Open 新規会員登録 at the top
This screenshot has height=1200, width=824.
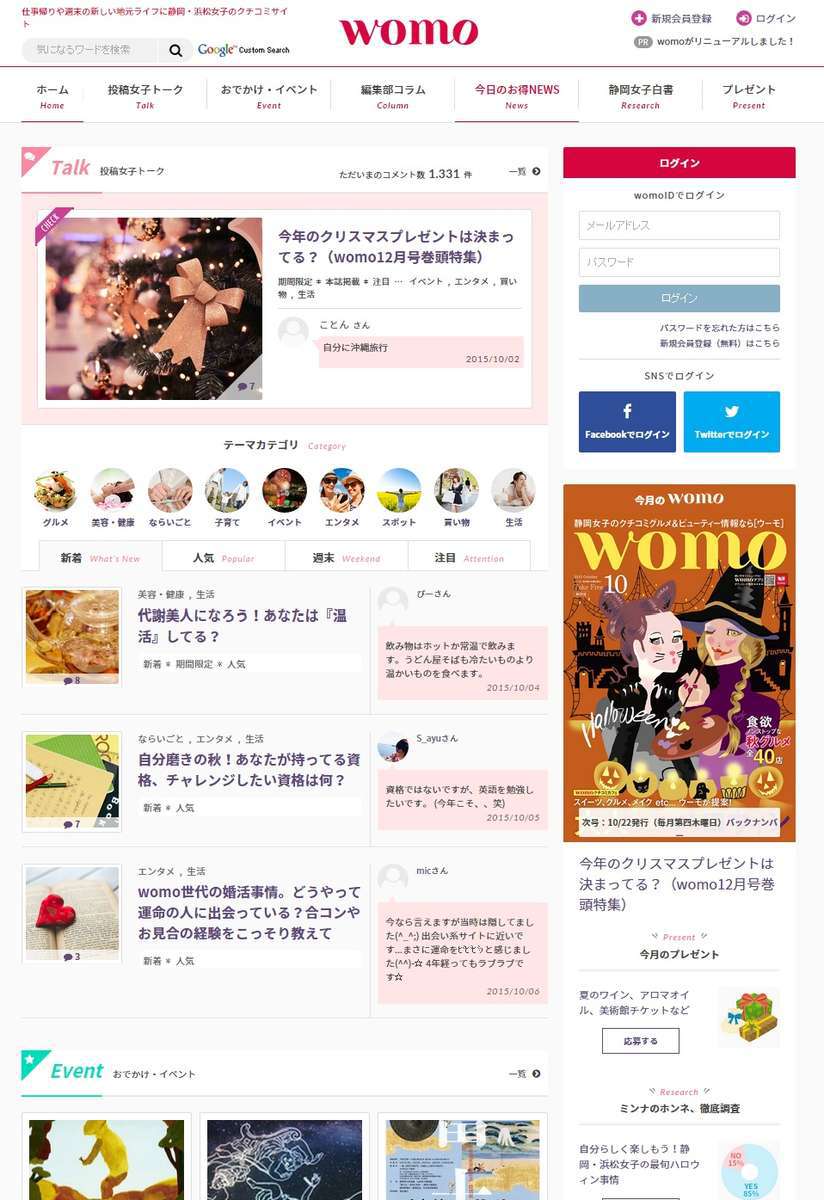click(x=671, y=18)
